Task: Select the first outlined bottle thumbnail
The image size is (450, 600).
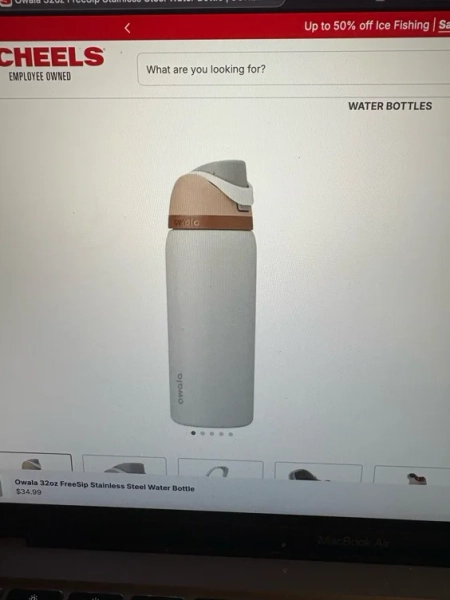Action: pyautogui.click(x=36, y=464)
